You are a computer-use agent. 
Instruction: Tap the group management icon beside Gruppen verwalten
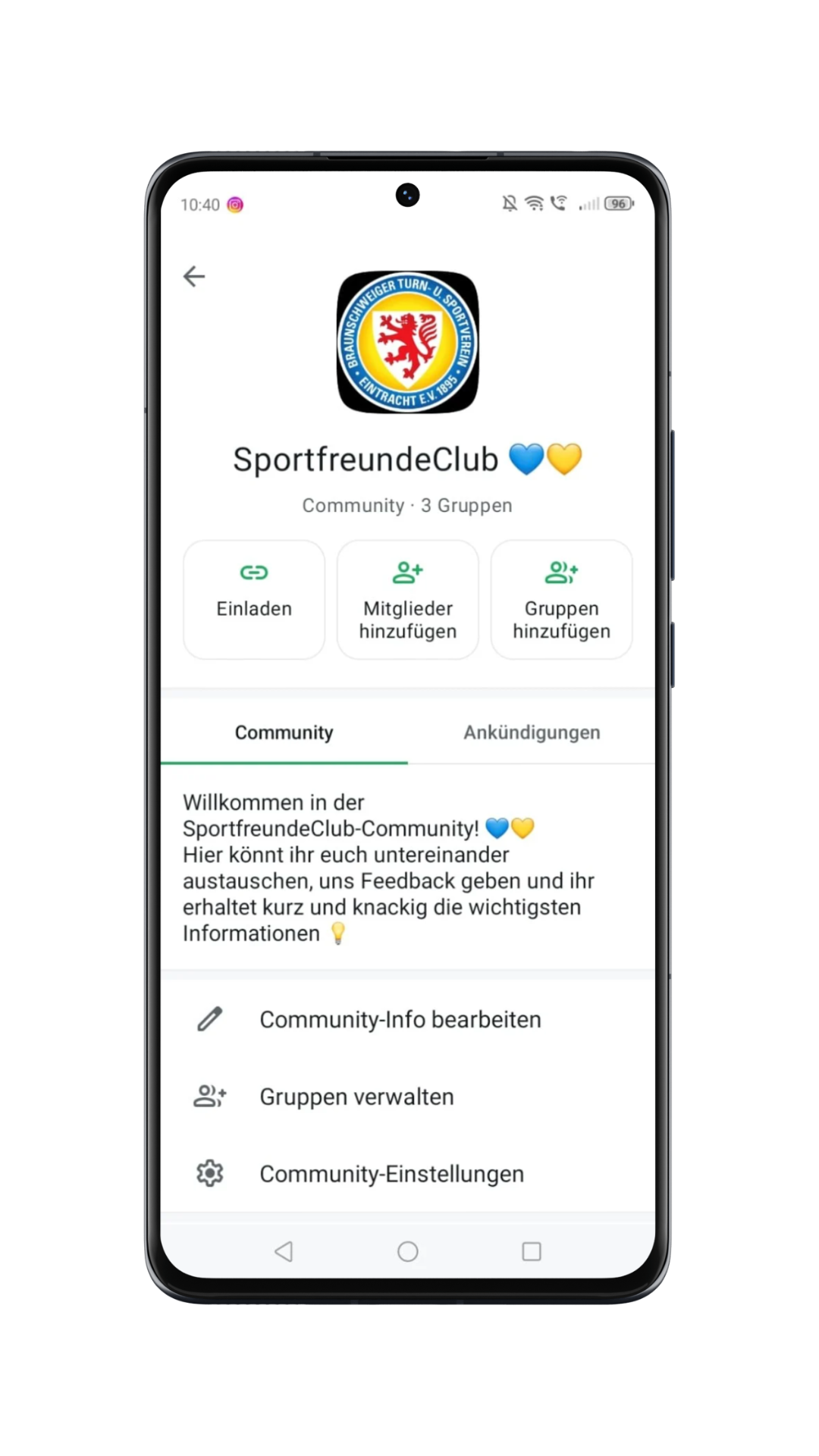click(x=209, y=1097)
